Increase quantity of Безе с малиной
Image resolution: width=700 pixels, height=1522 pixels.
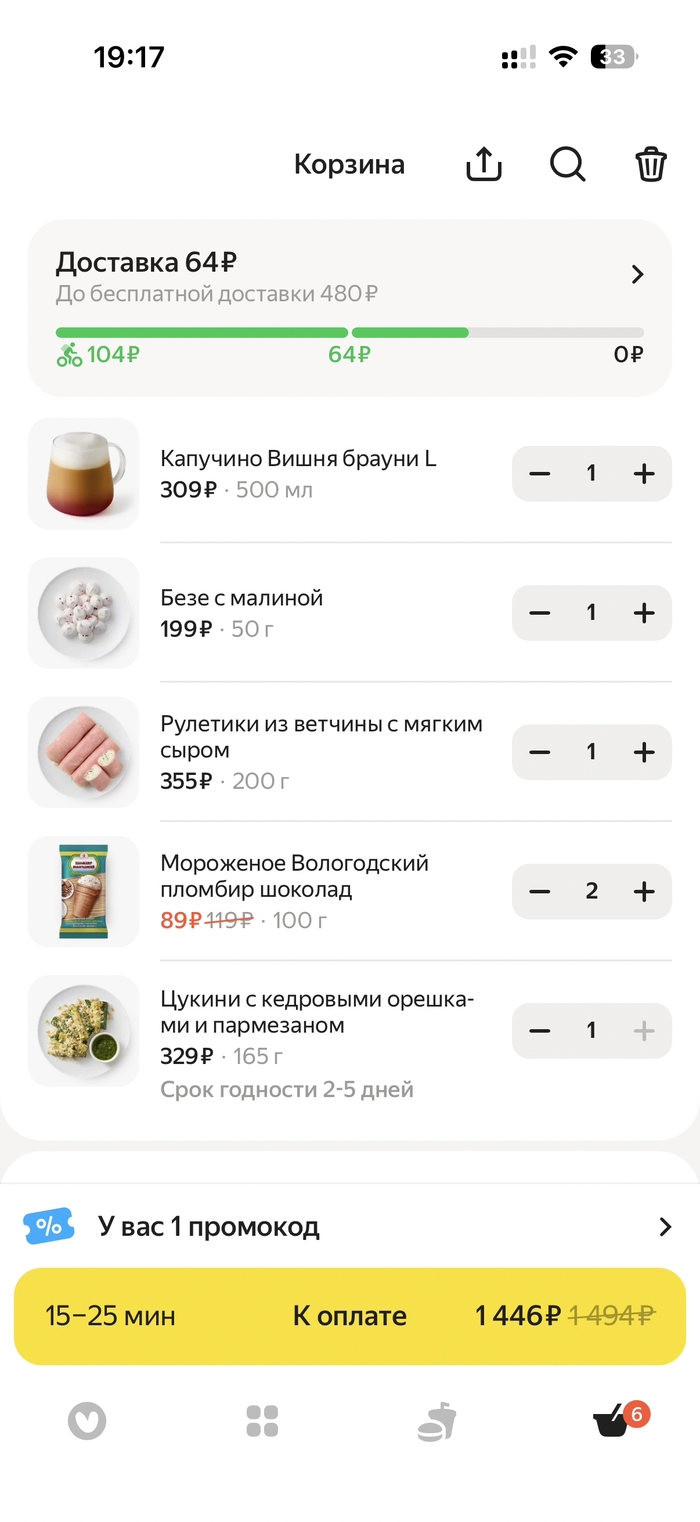click(x=644, y=612)
